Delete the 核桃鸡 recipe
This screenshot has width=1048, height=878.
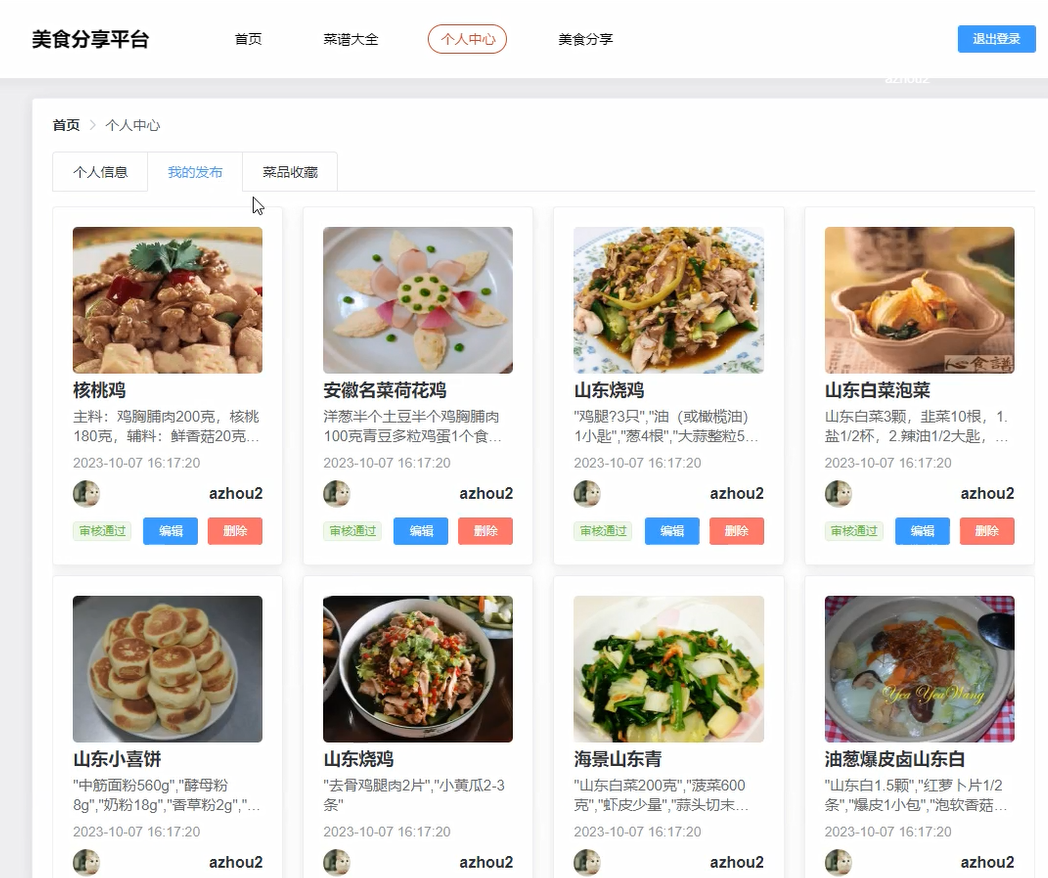pyautogui.click(x=235, y=531)
